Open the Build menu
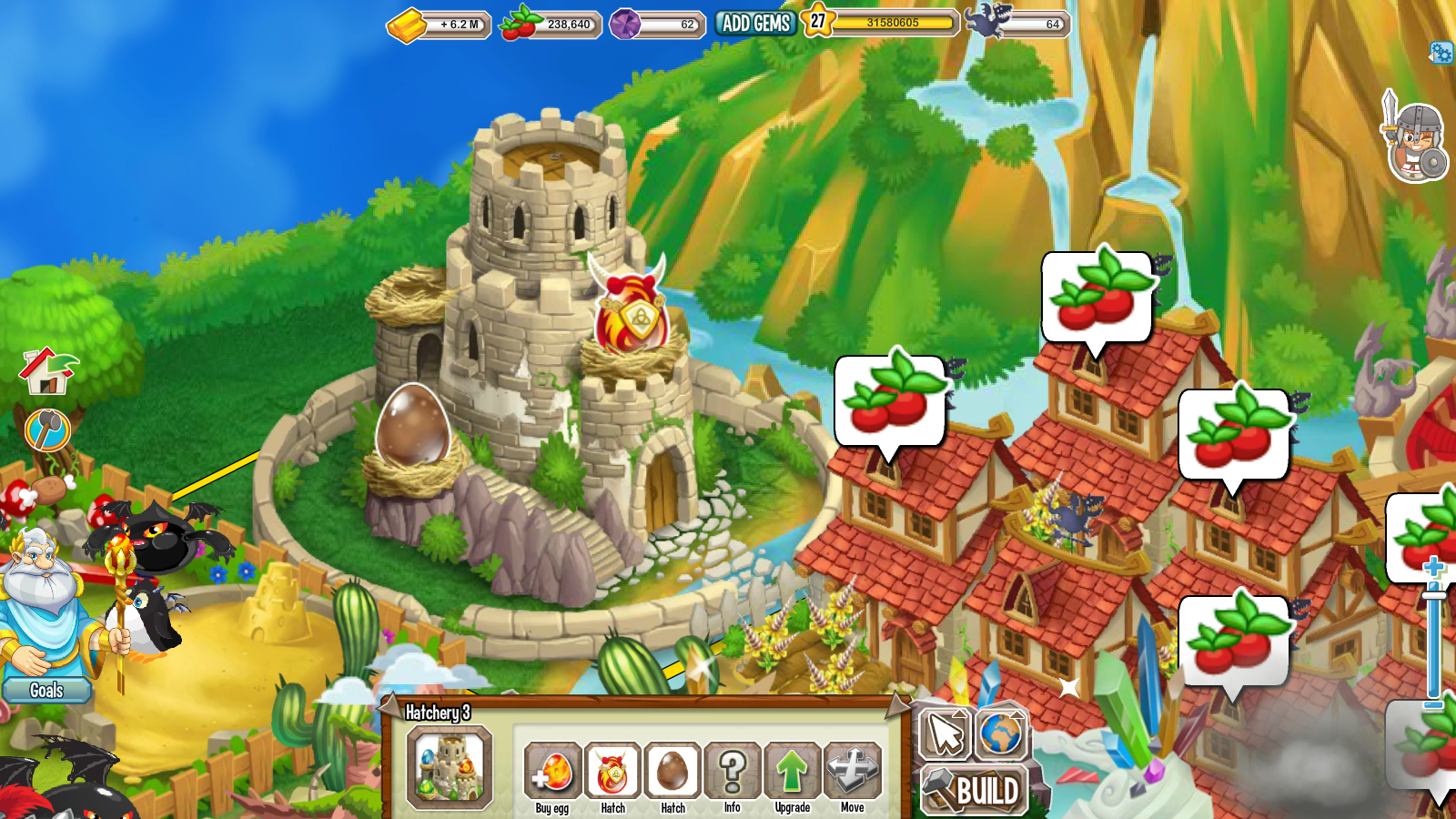 pyautogui.click(x=975, y=790)
